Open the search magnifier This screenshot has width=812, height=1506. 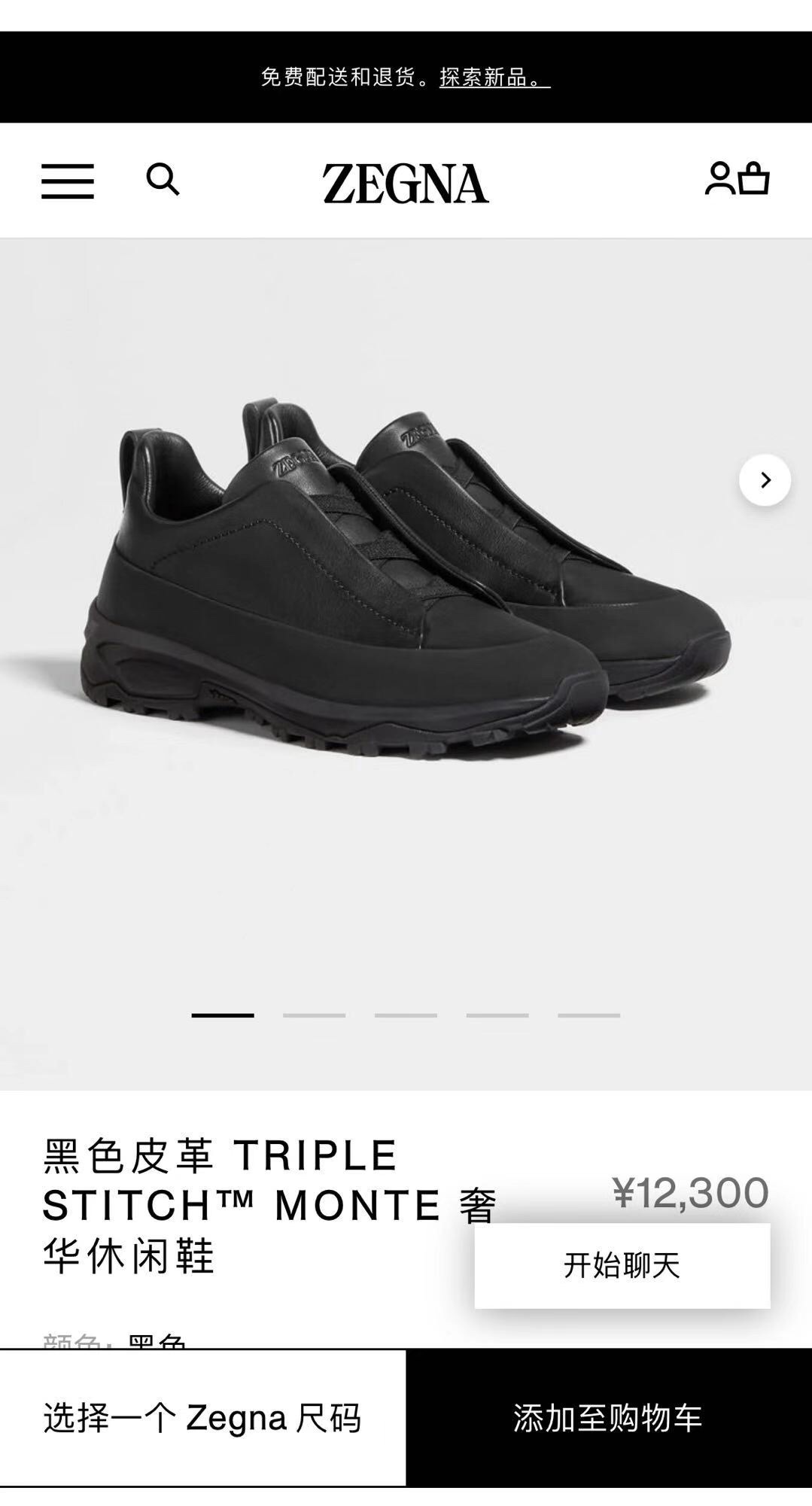163,181
